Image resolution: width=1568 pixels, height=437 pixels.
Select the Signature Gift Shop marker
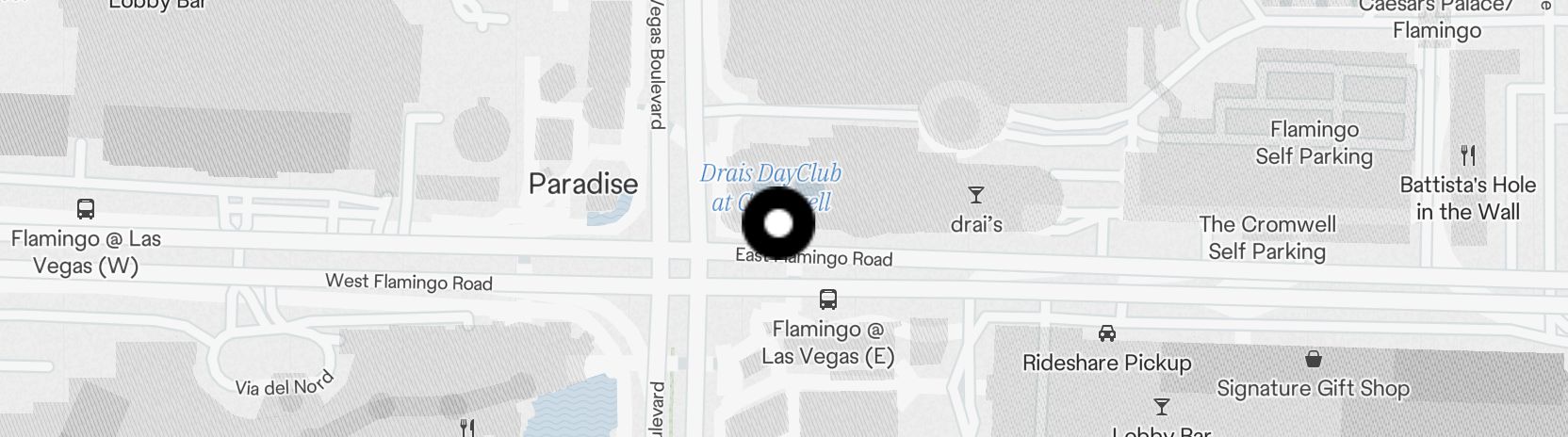click(1313, 359)
